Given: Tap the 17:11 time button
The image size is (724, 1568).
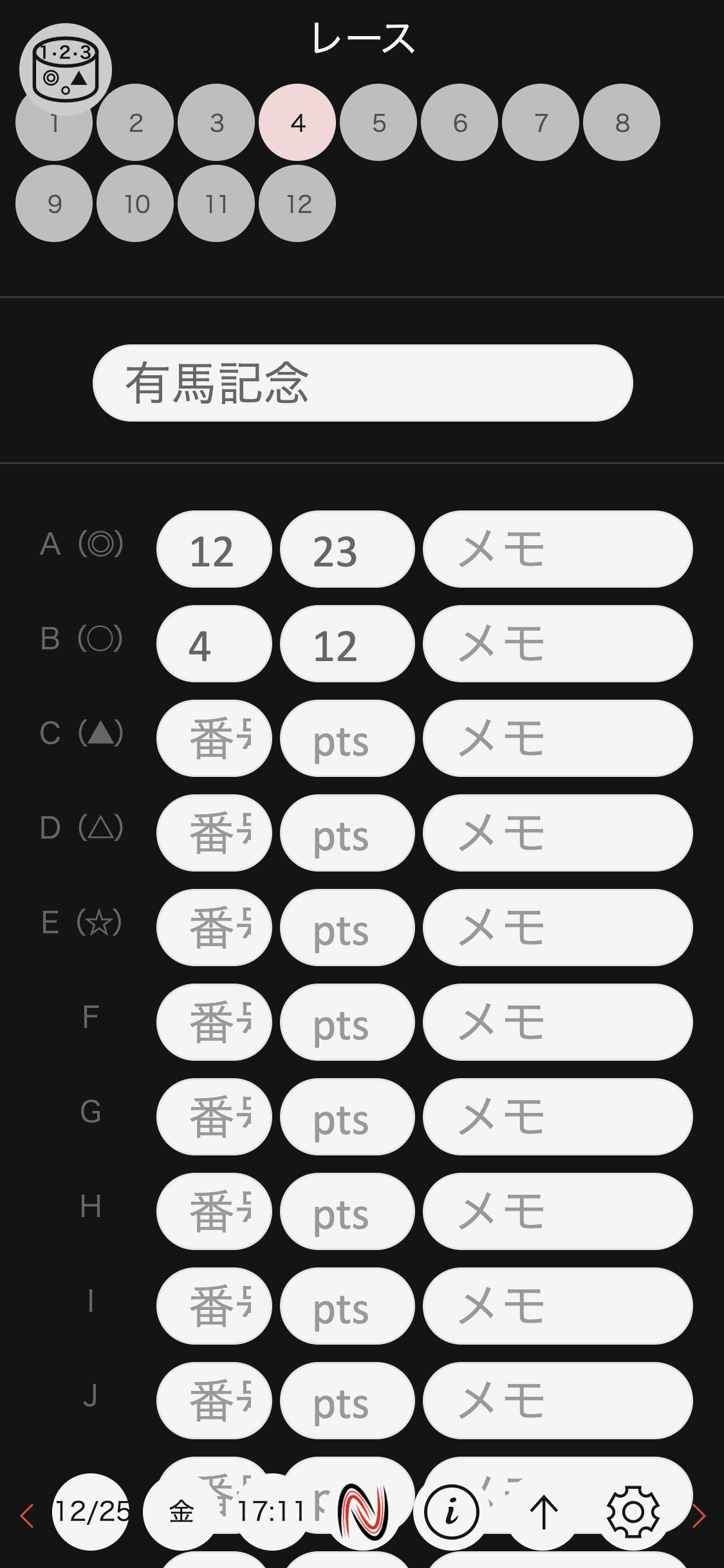Looking at the screenshot, I should pyautogui.click(x=272, y=1511).
